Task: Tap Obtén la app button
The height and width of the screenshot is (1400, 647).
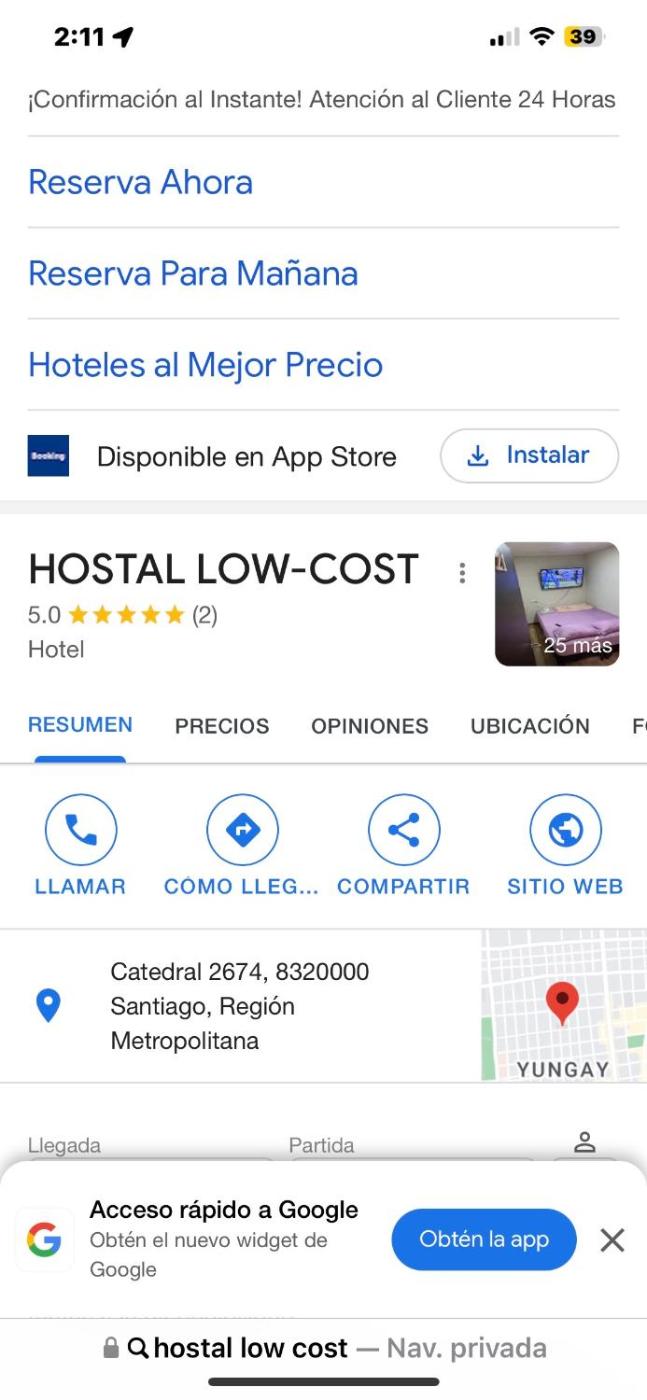Action: click(x=484, y=1240)
